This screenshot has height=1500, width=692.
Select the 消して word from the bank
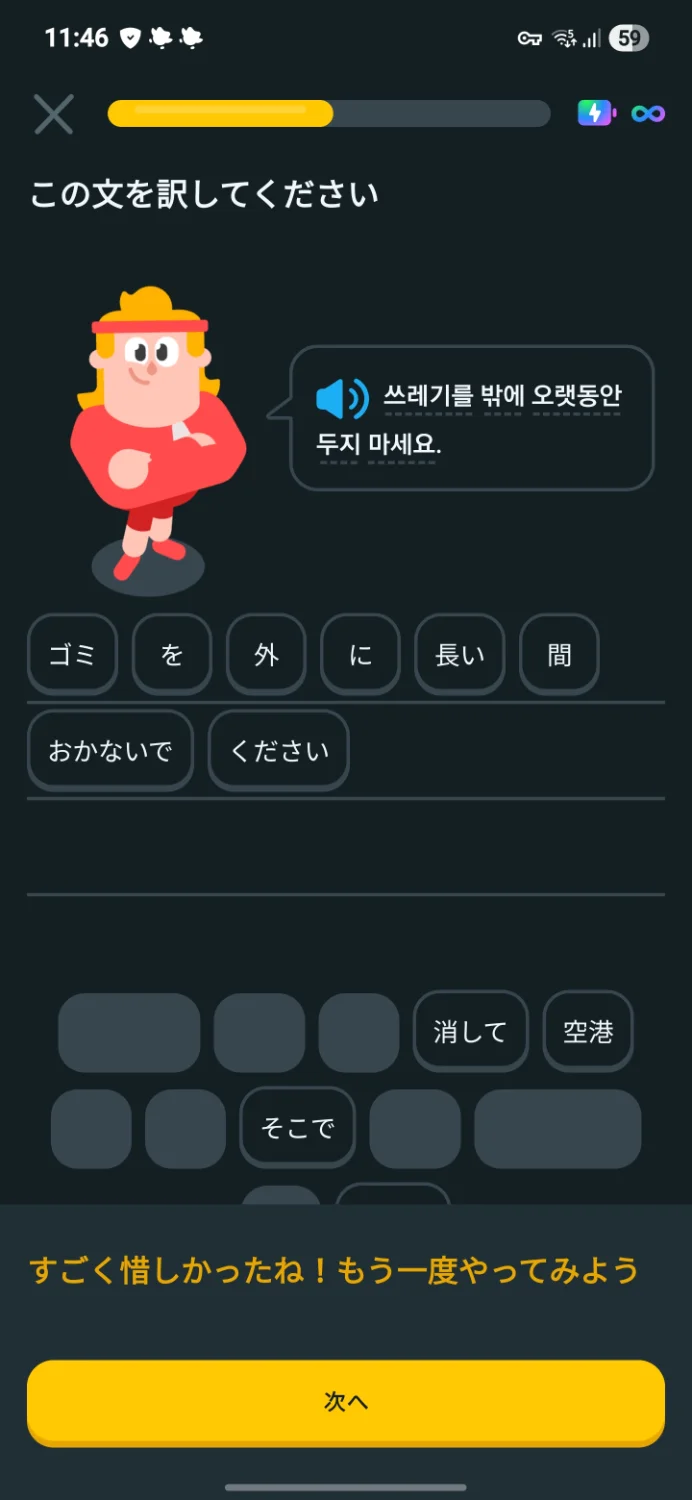[x=470, y=1031]
